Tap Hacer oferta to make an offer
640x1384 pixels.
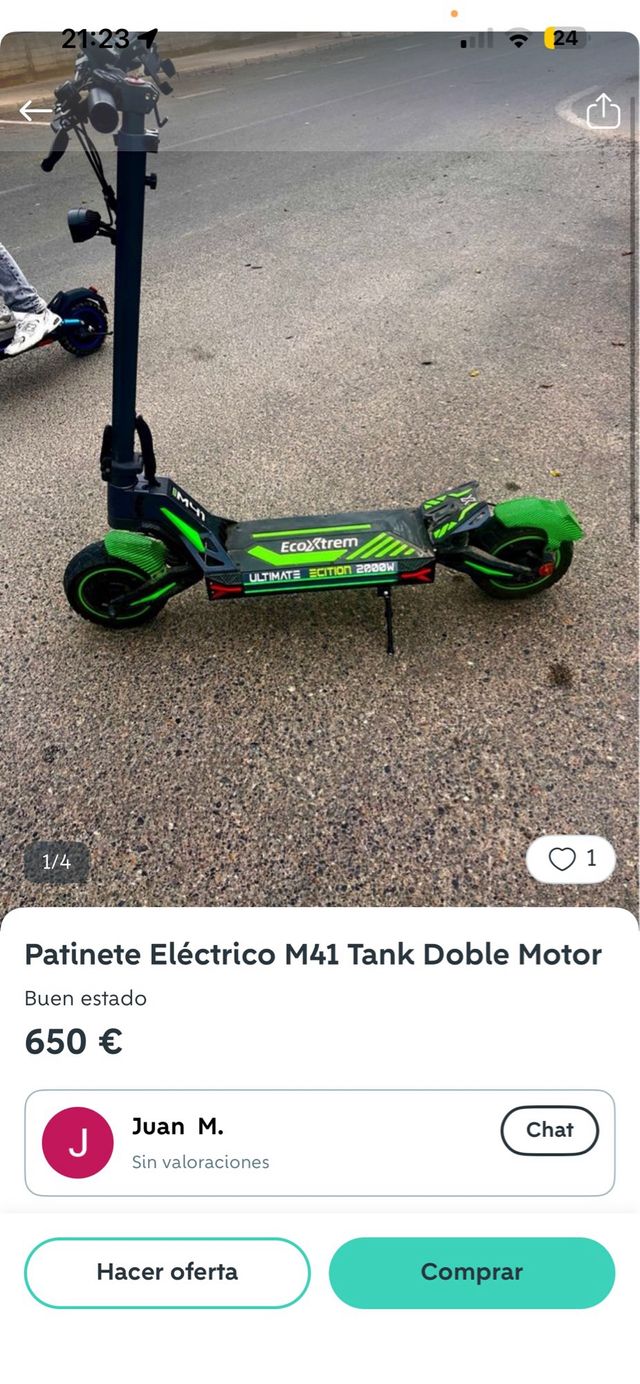(167, 1272)
